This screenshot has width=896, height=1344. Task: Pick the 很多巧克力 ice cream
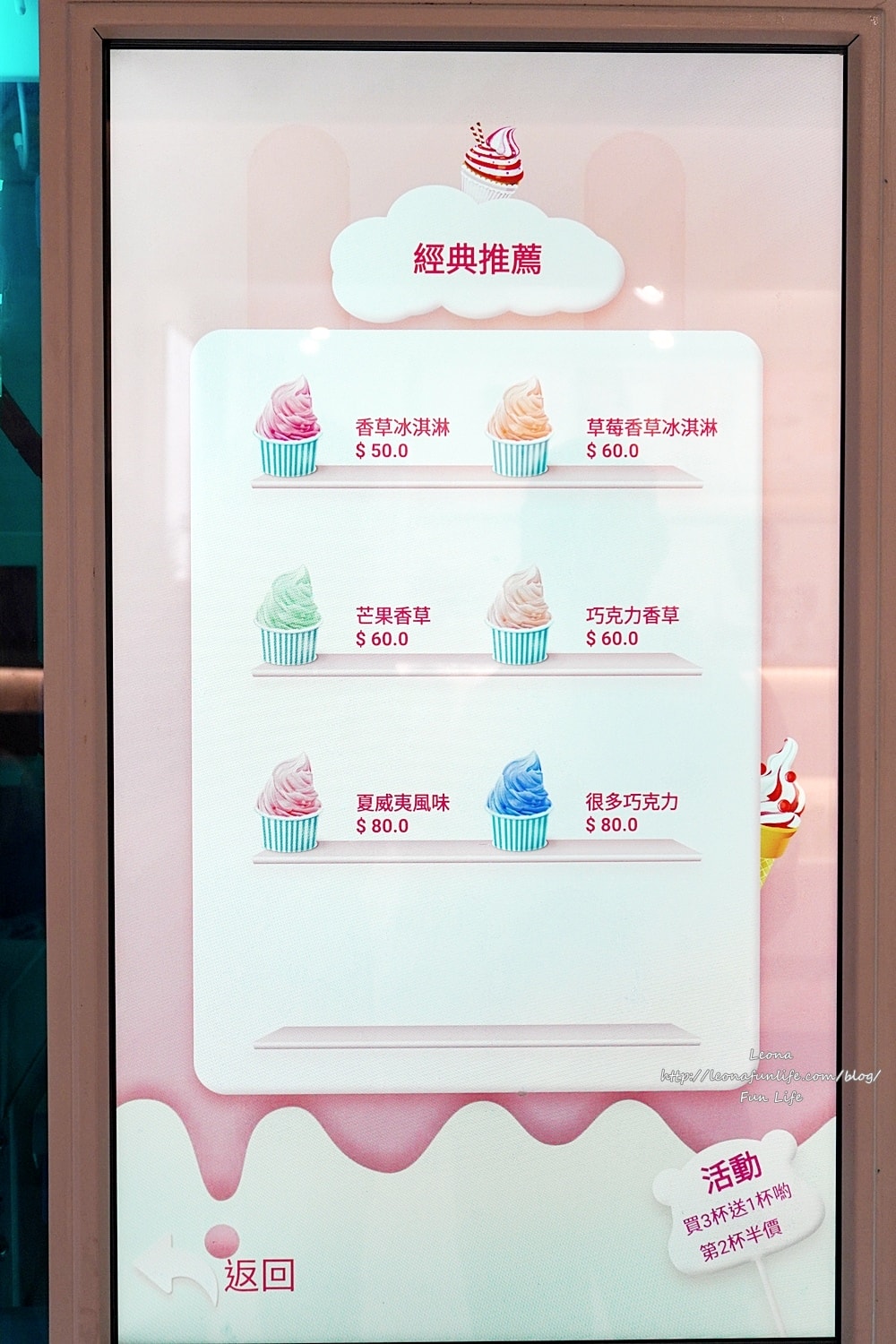coord(519,803)
